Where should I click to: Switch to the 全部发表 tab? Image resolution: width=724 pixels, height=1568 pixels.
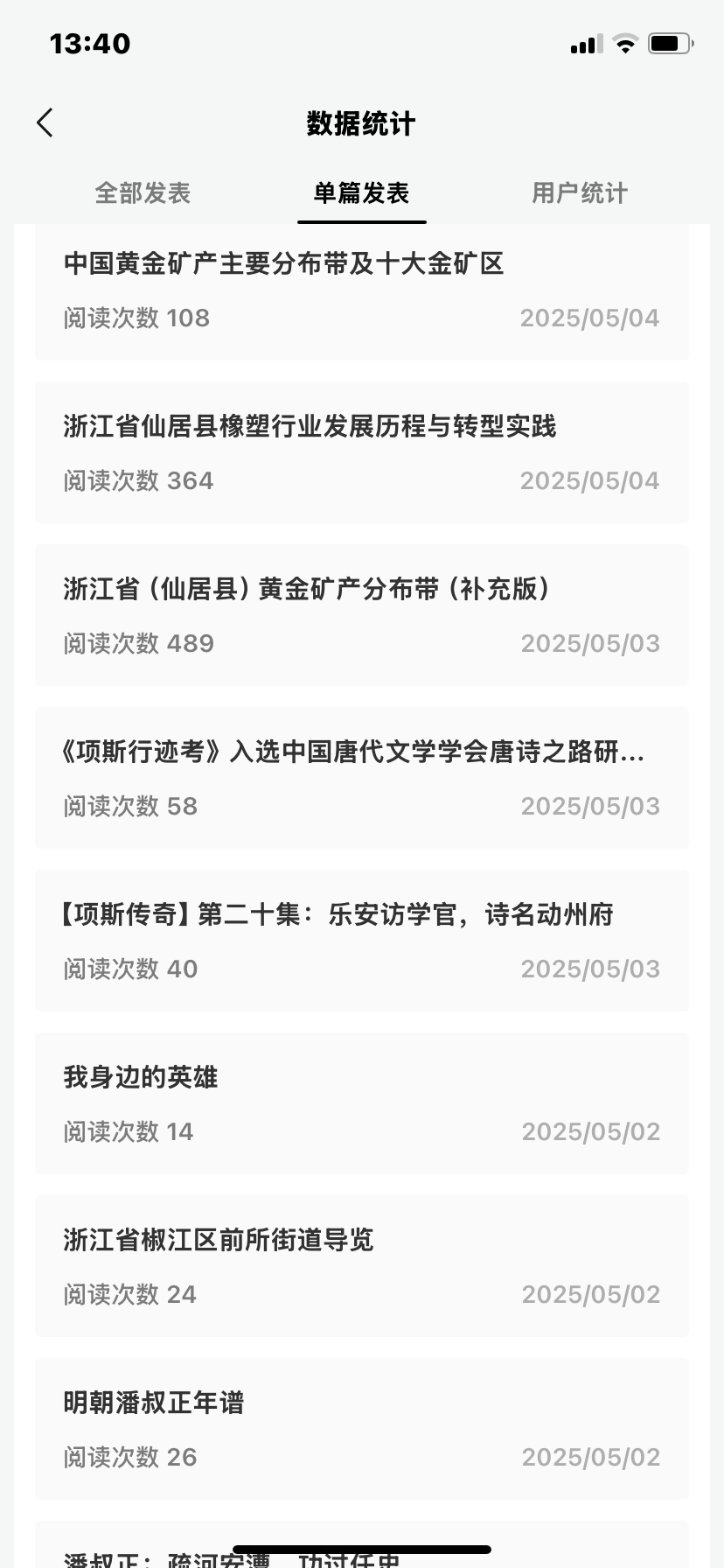143,193
